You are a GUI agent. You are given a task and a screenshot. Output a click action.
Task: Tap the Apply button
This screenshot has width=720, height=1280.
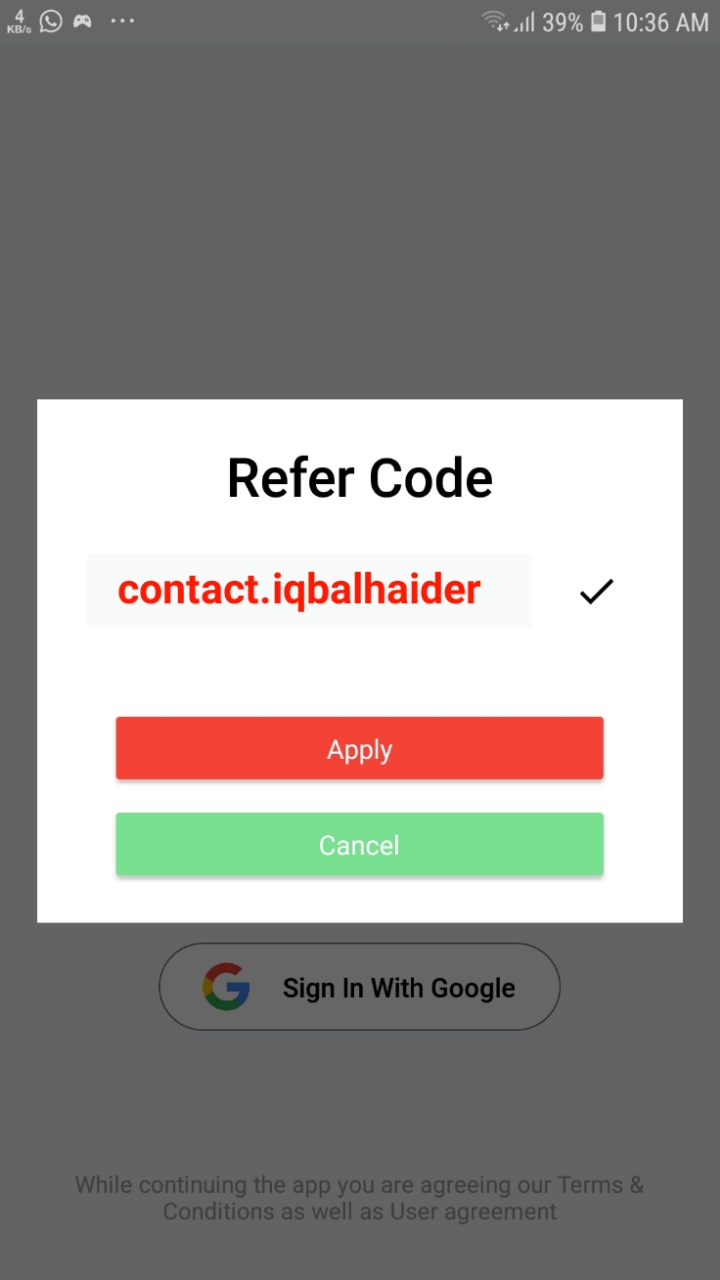click(x=359, y=748)
